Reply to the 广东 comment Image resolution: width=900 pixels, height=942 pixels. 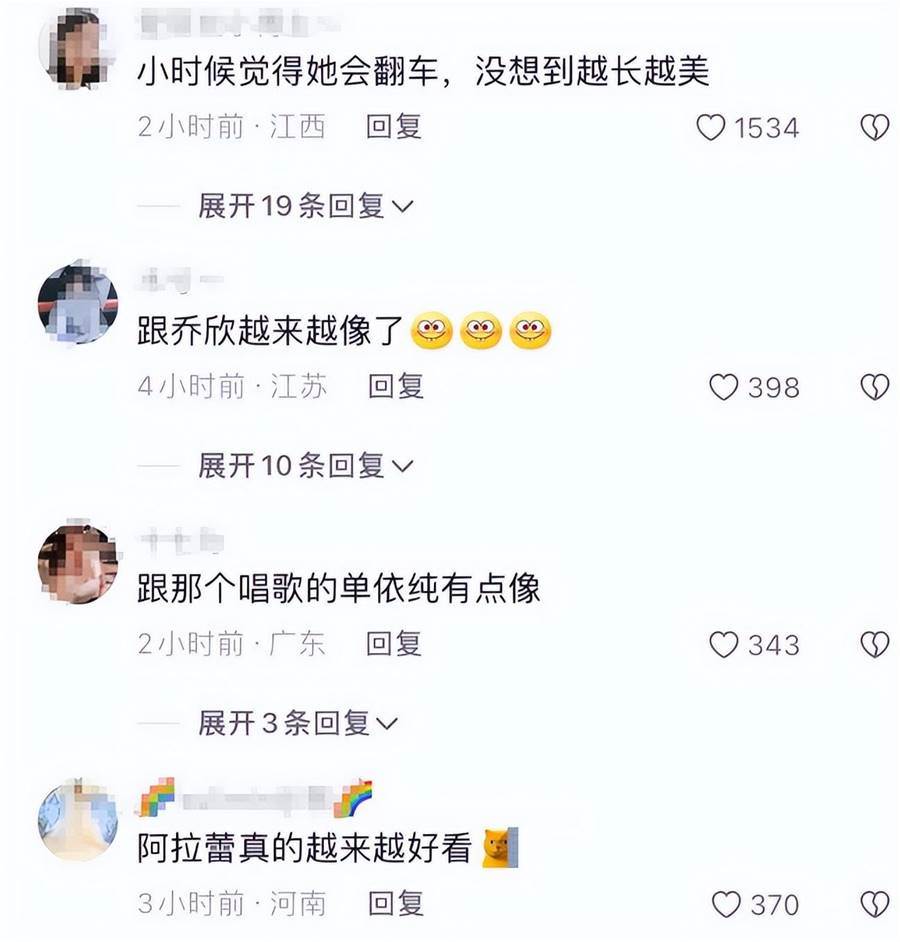tap(394, 644)
